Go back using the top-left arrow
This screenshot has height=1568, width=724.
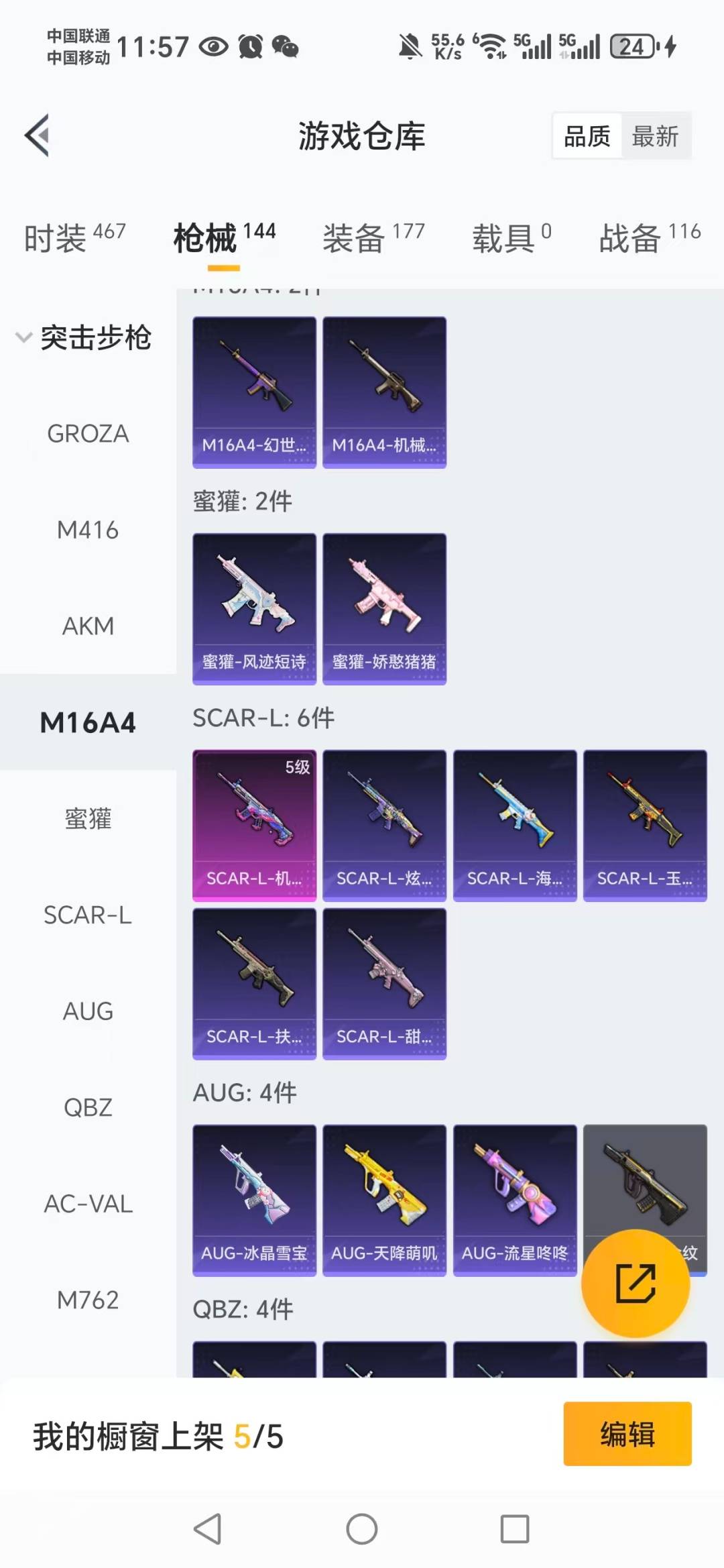(38, 135)
